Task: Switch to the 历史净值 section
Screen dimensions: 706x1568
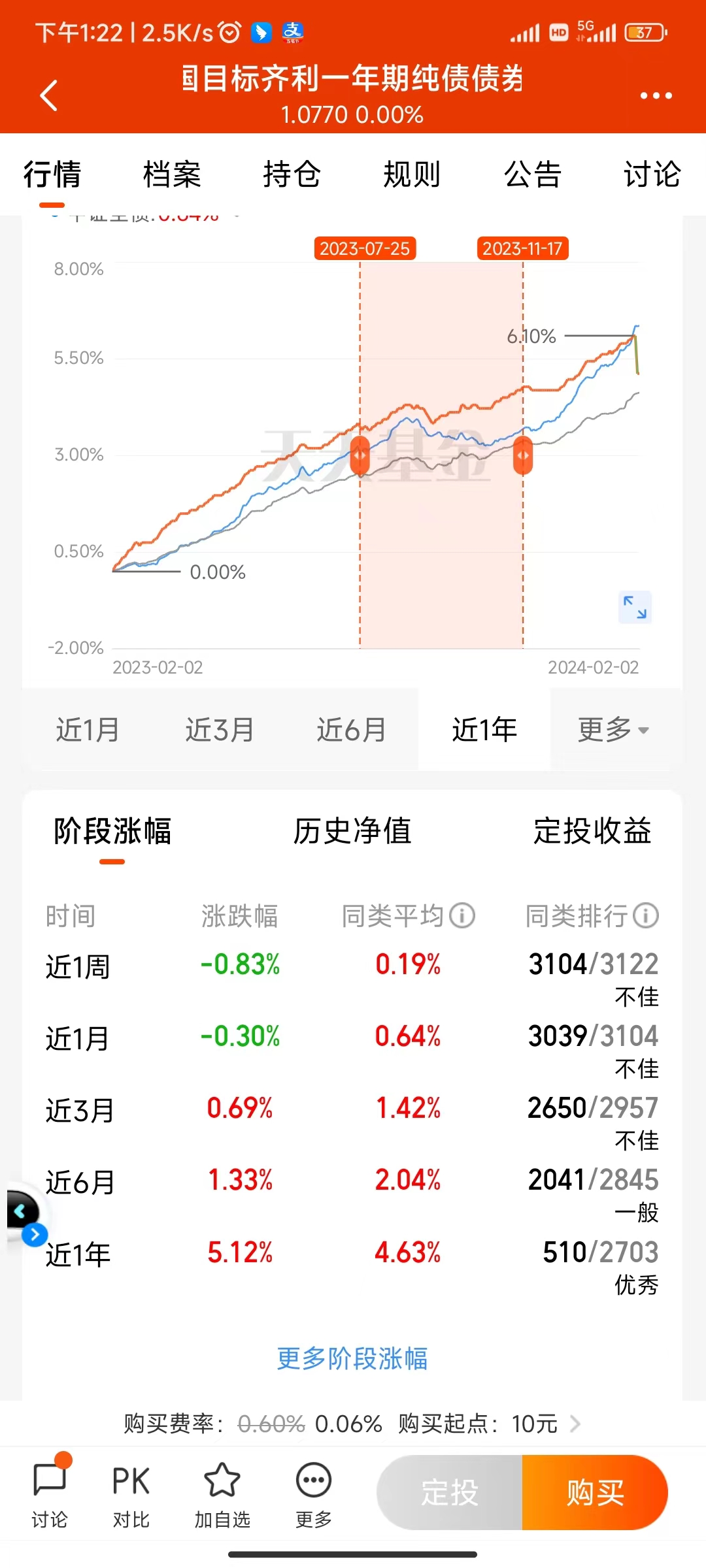Action: pos(352,832)
